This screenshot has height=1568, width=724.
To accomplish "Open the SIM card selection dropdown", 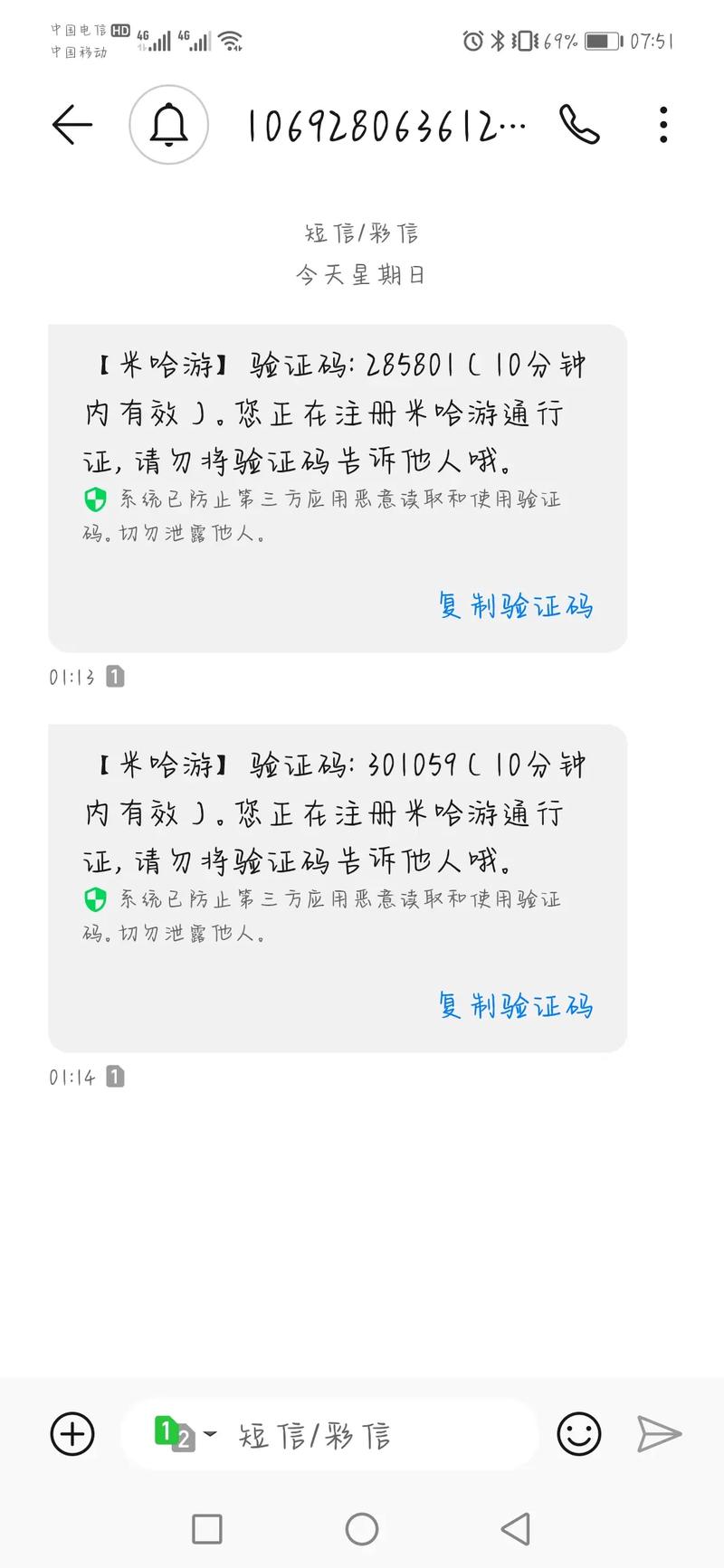I will 192,1434.
